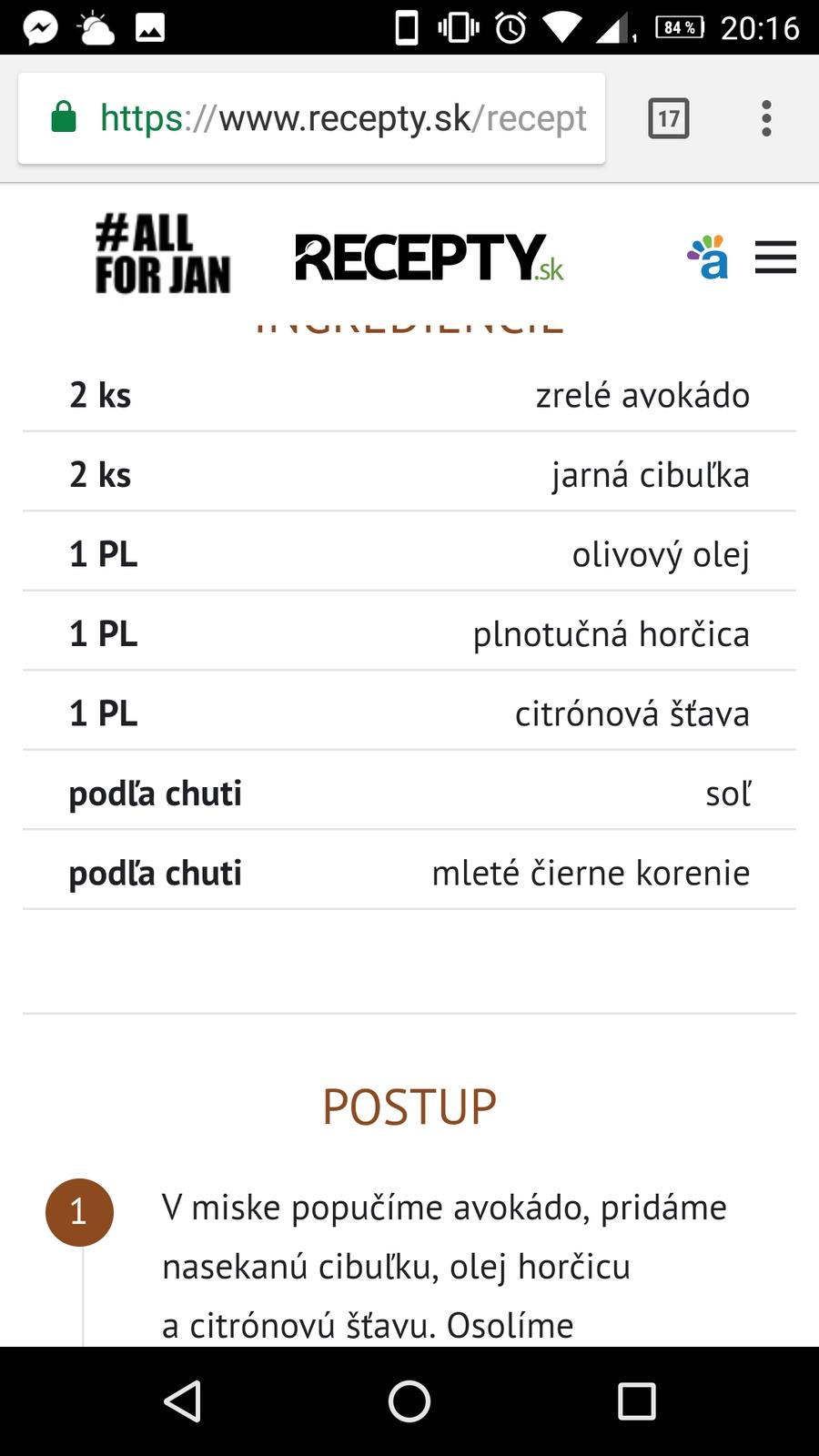Show recent apps from the navigation bar
The height and width of the screenshot is (1456, 819).
pyautogui.click(x=636, y=1400)
